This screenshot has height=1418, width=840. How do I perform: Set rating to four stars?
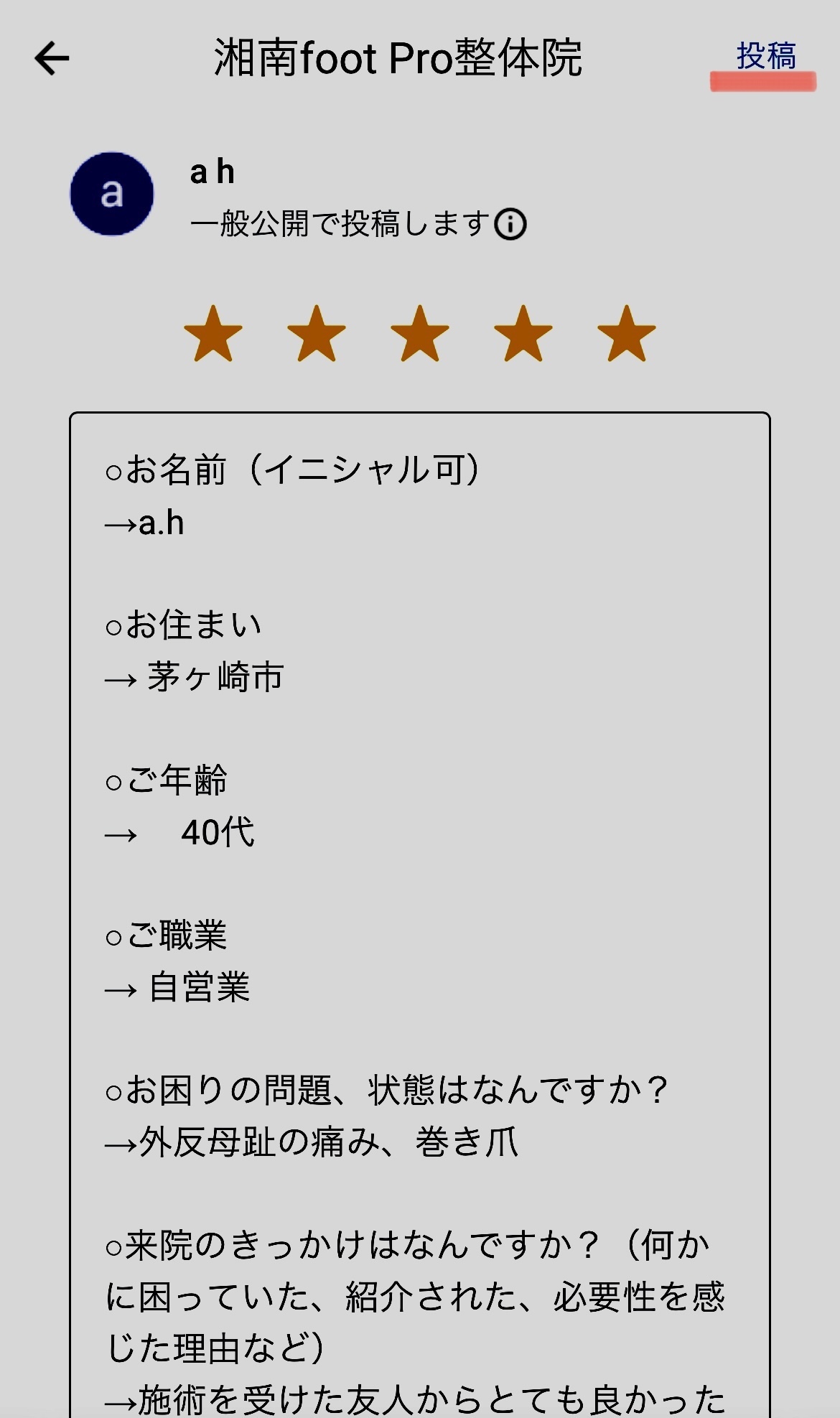523,334
